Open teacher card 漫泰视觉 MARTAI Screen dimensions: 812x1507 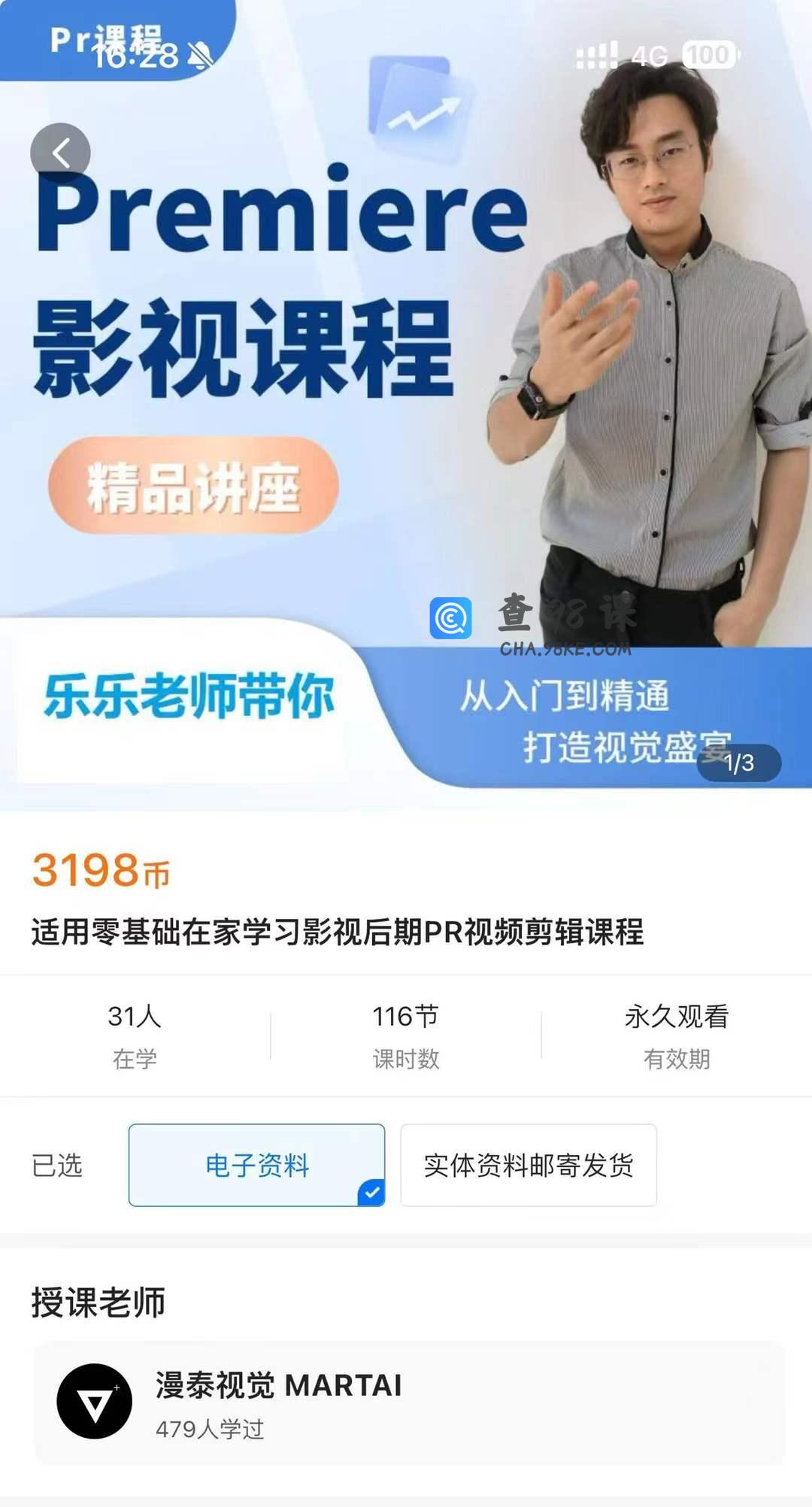point(409,1402)
